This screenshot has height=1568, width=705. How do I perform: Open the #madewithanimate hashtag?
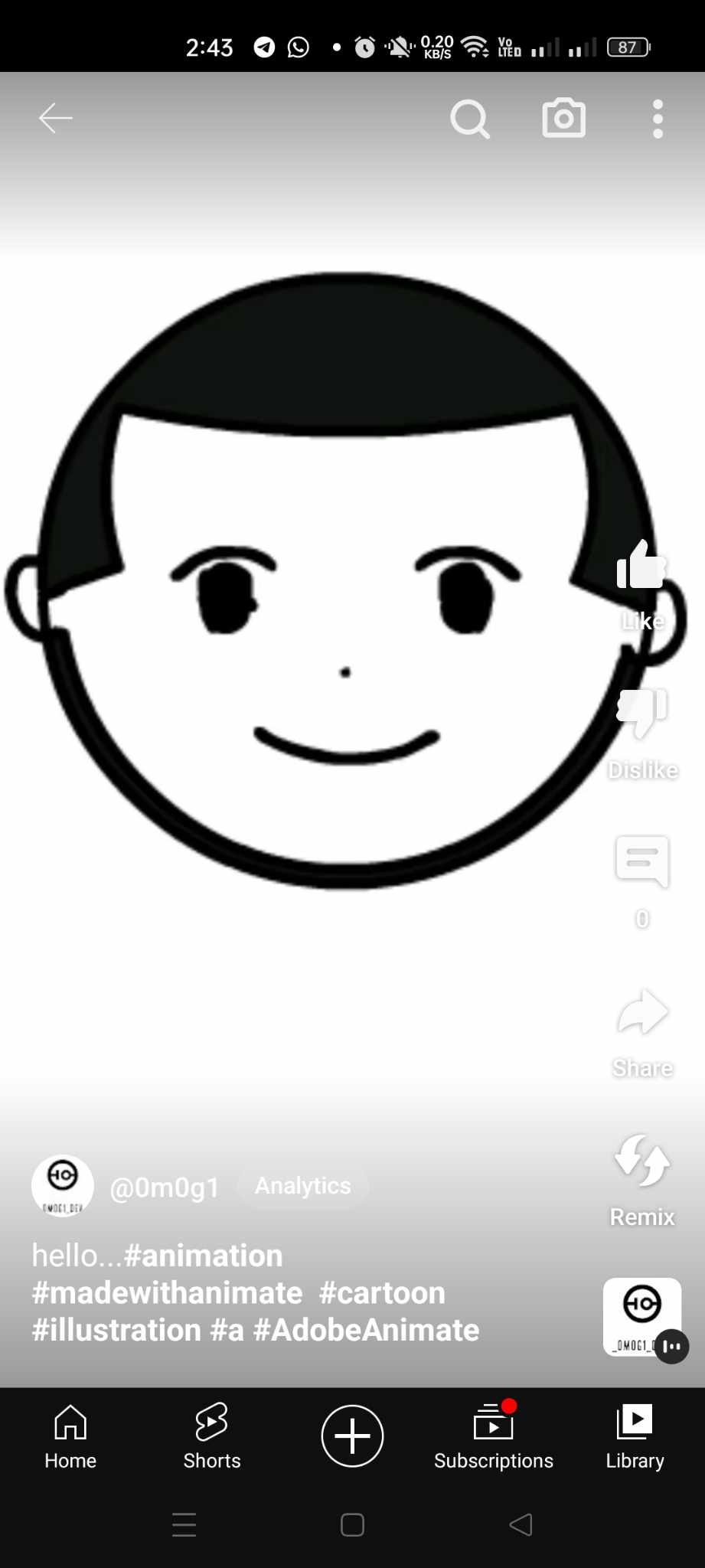[167, 1293]
